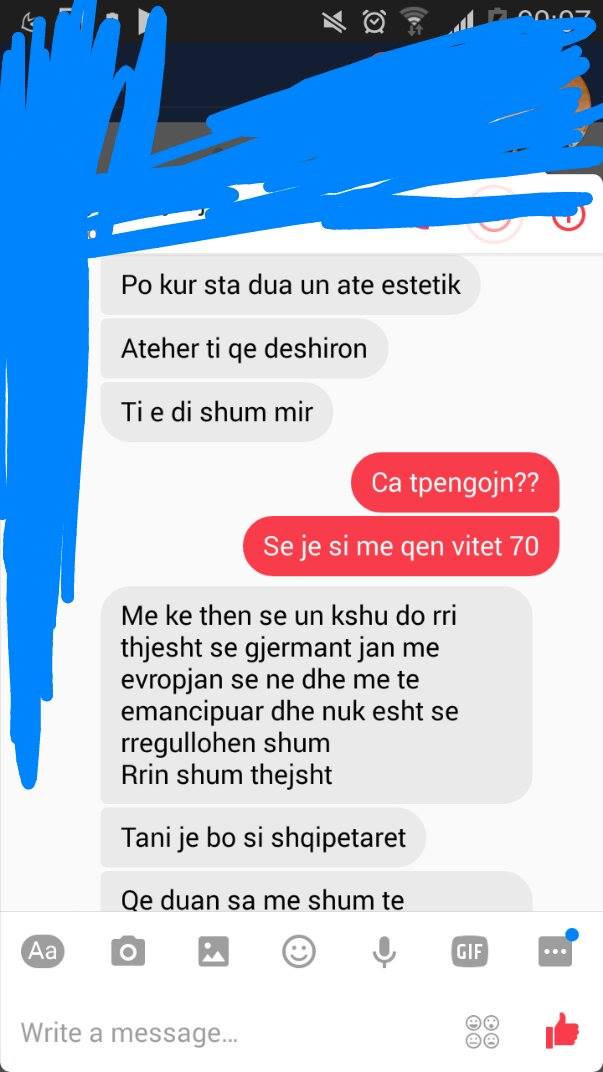Send a thumbs-up like
The height and width of the screenshot is (1072, 603).
(x=562, y=1030)
